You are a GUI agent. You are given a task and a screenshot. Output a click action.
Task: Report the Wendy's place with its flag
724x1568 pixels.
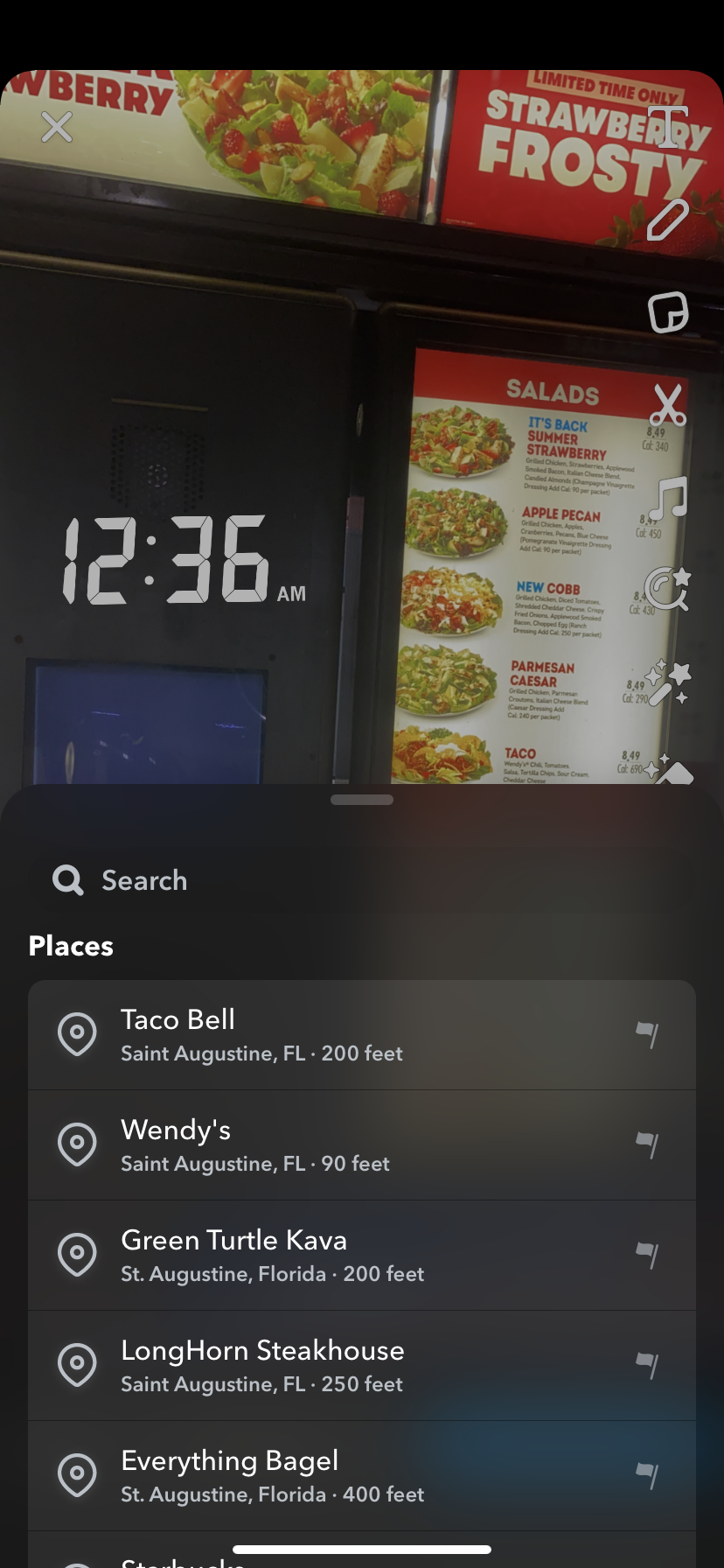click(x=648, y=1144)
